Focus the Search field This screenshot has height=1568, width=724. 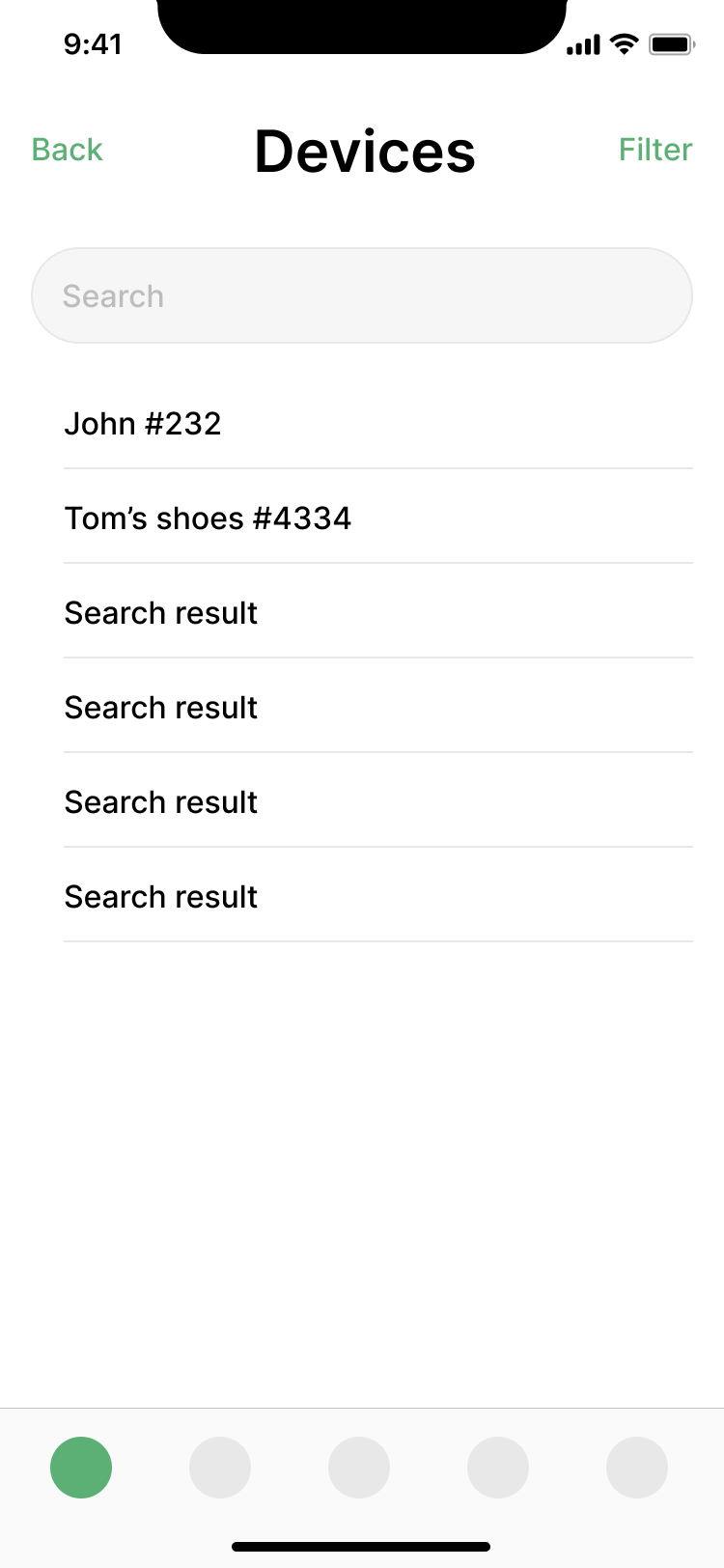tap(362, 295)
